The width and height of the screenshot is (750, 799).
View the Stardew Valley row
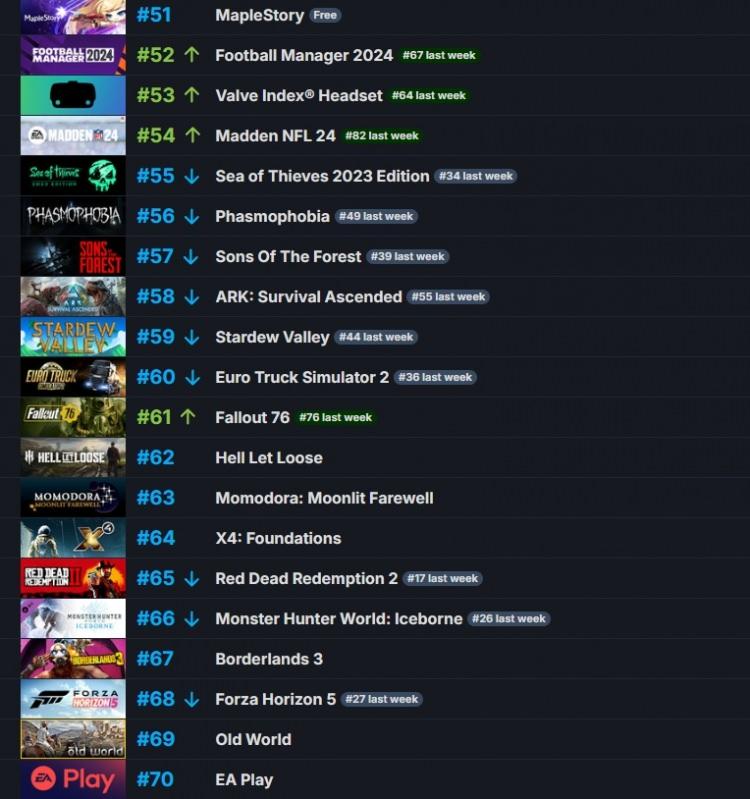tap(272, 337)
